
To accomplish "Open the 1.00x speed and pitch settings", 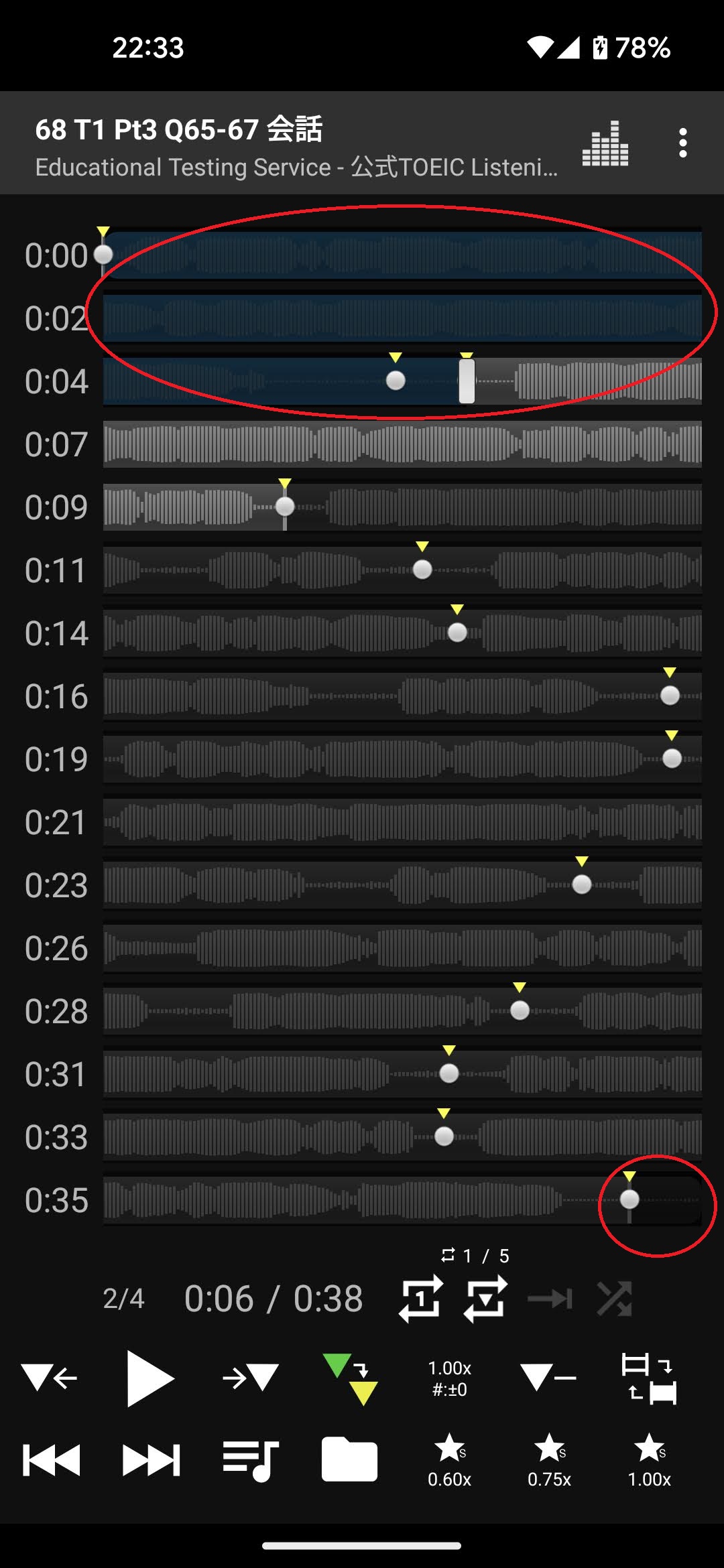I will click(x=449, y=1378).
